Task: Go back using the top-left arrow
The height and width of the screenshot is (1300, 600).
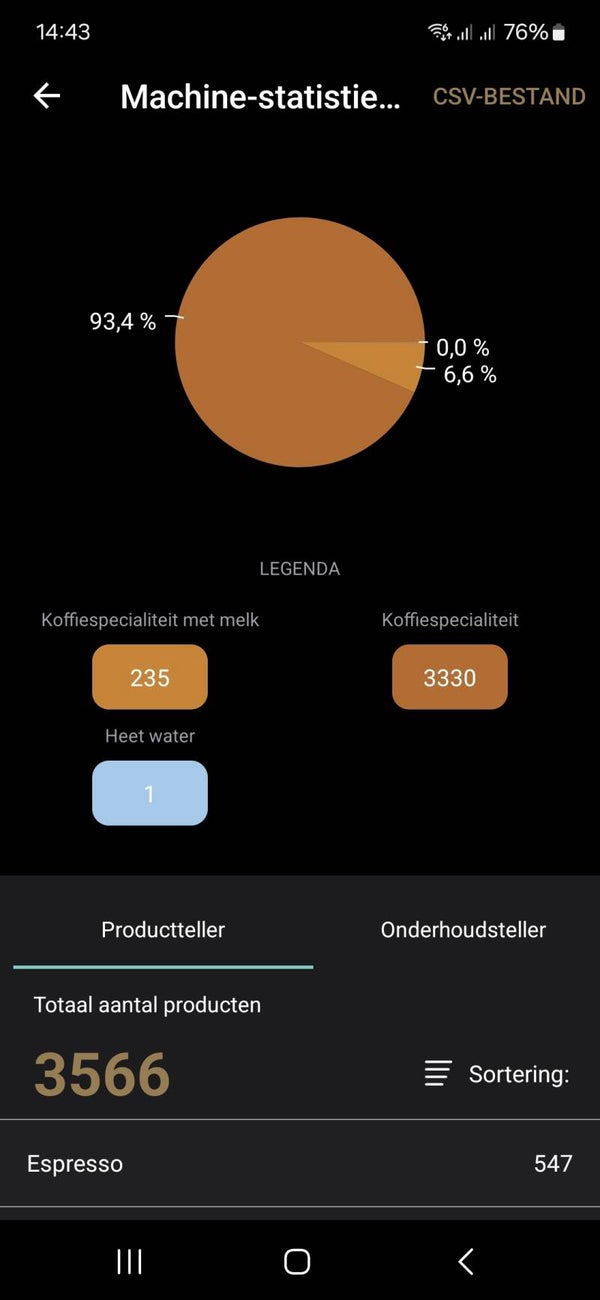Action: click(x=47, y=96)
